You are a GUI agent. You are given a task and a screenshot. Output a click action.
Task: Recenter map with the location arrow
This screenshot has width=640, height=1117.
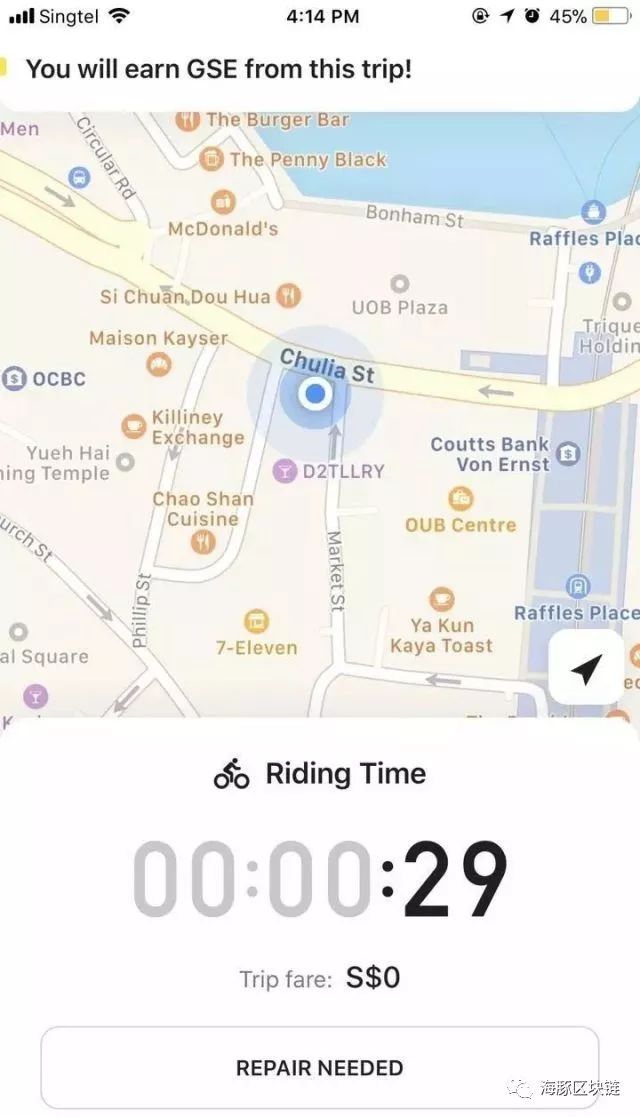point(586,668)
